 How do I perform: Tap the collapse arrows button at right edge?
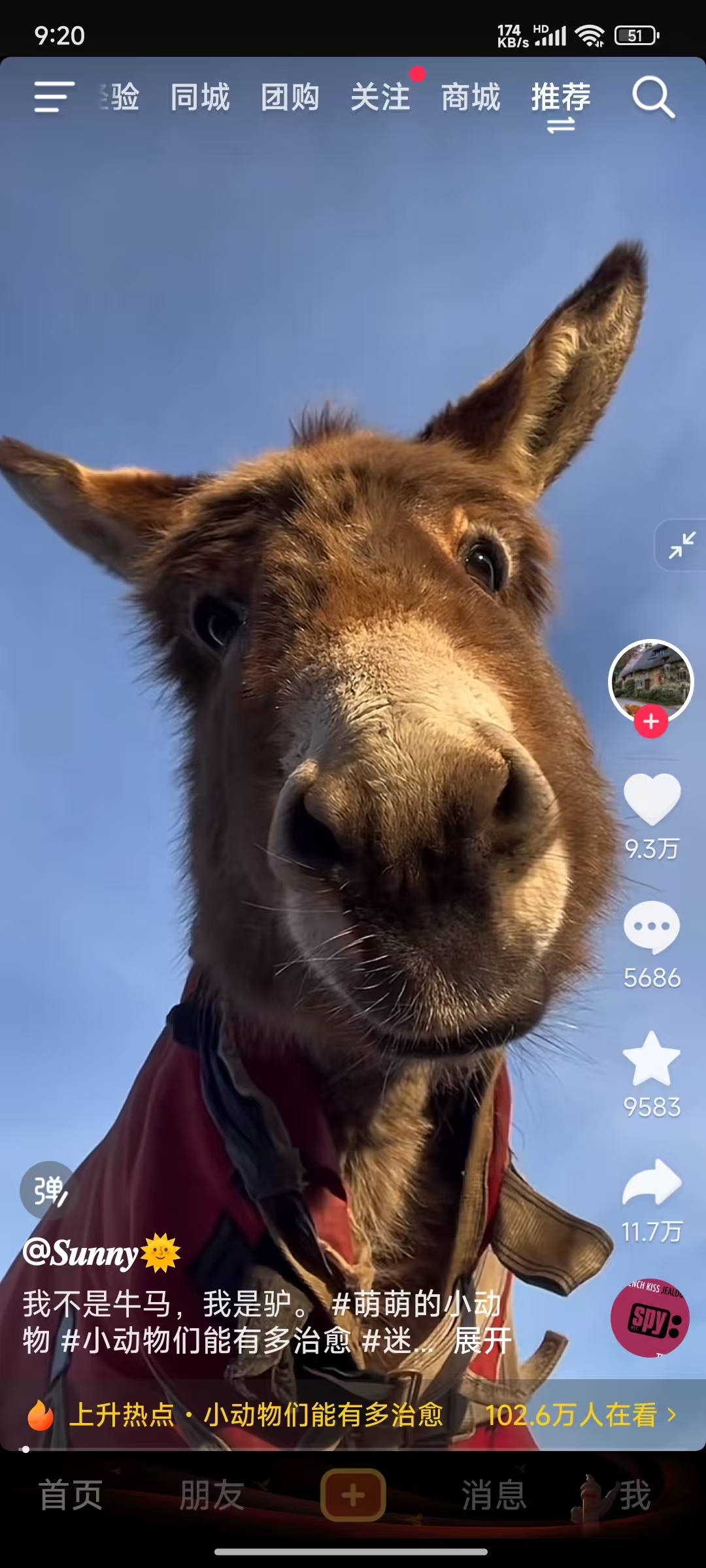pos(681,545)
